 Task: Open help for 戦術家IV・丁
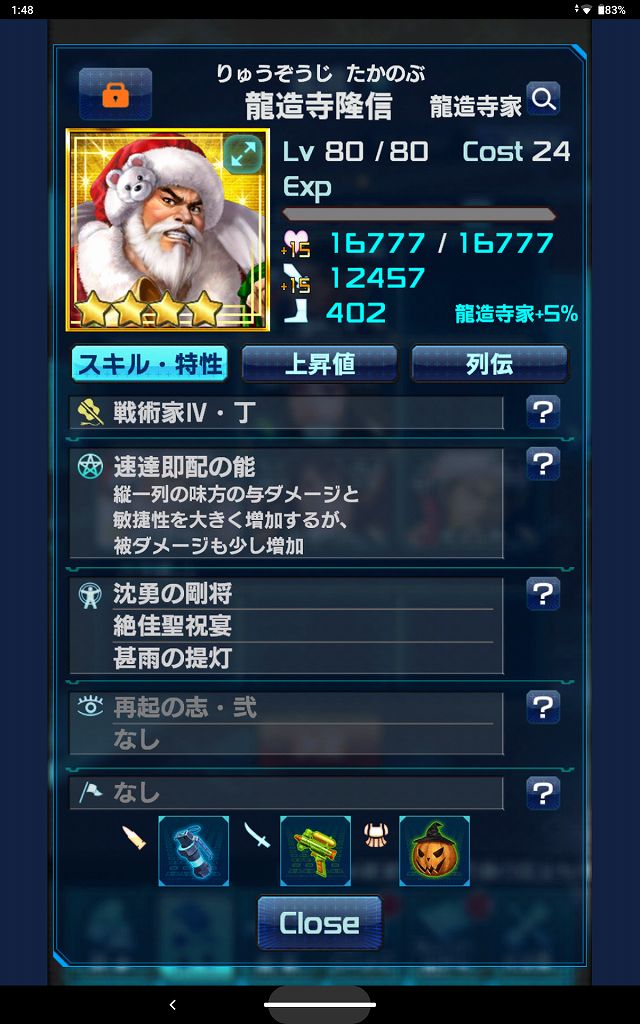tap(542, 412)
